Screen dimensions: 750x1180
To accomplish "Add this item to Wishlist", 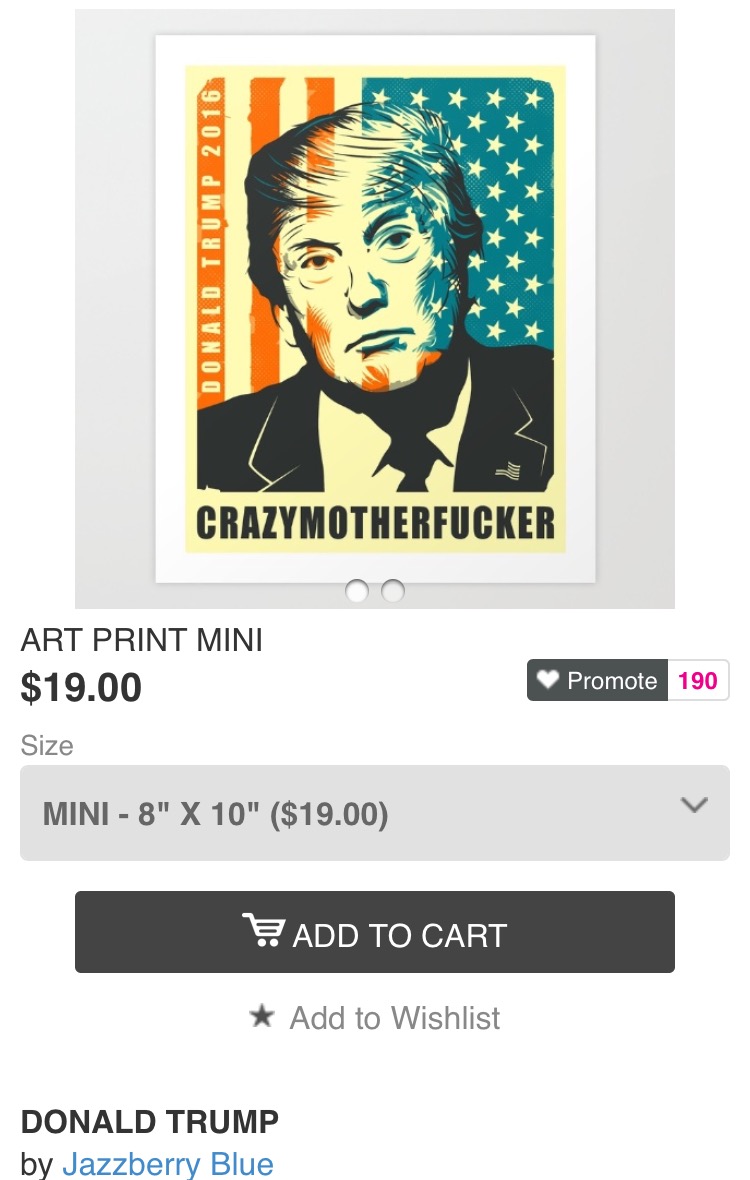I will click(x=375, y=1018).
